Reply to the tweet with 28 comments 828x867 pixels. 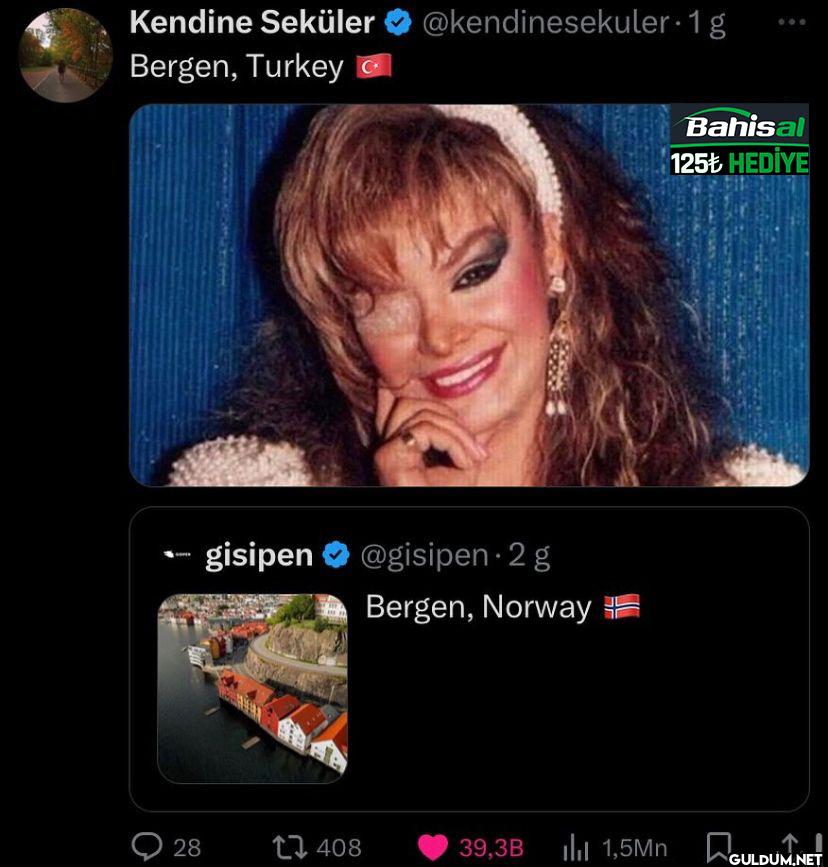click(x=147, y=847)
